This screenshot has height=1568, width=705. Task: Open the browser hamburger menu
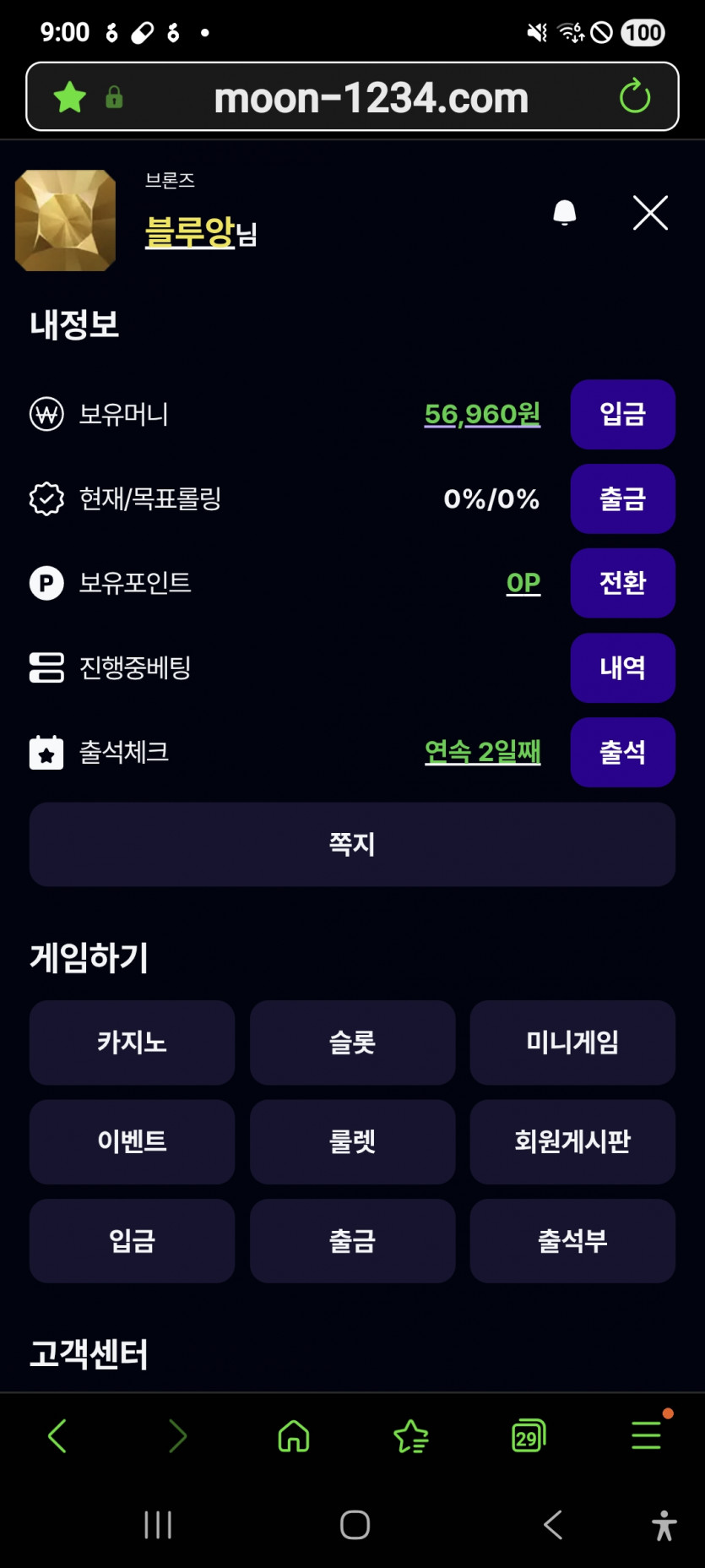click(x=646, y=1436)
